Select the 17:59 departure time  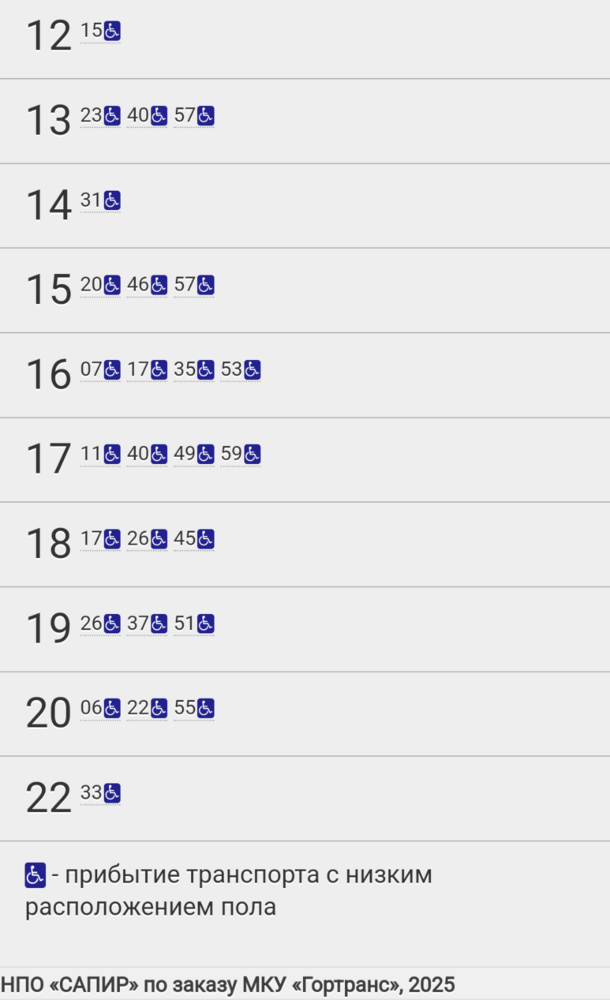click(241, 454)
